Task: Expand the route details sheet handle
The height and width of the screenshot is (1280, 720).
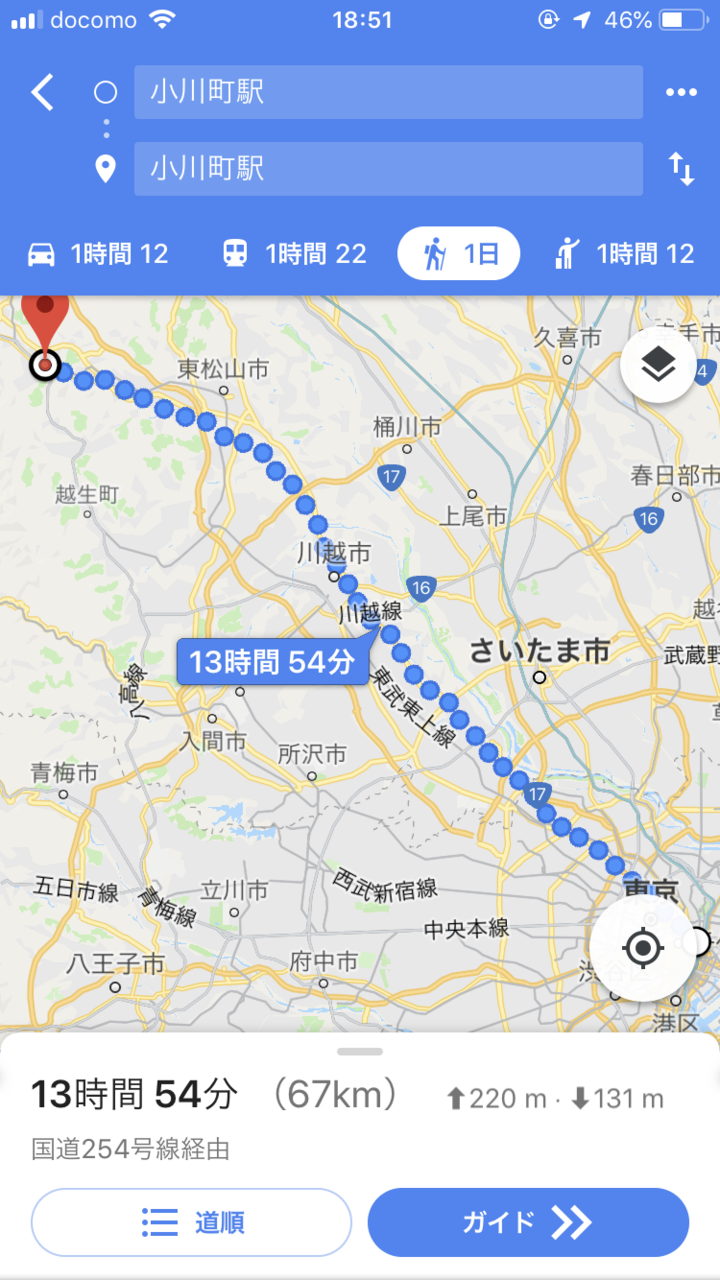Action: coord(360,1051)
